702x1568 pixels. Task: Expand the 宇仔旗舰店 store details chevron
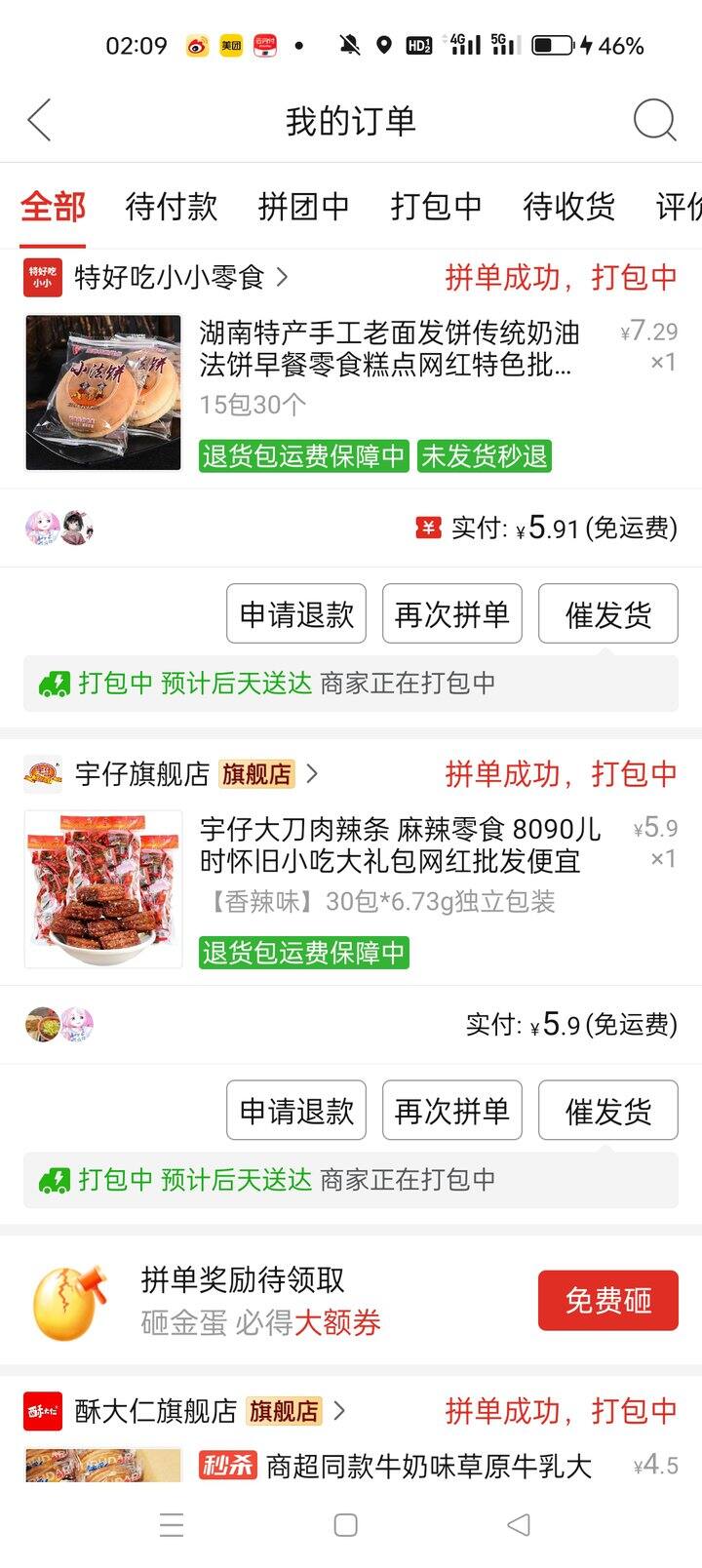(x=312, y=774)
